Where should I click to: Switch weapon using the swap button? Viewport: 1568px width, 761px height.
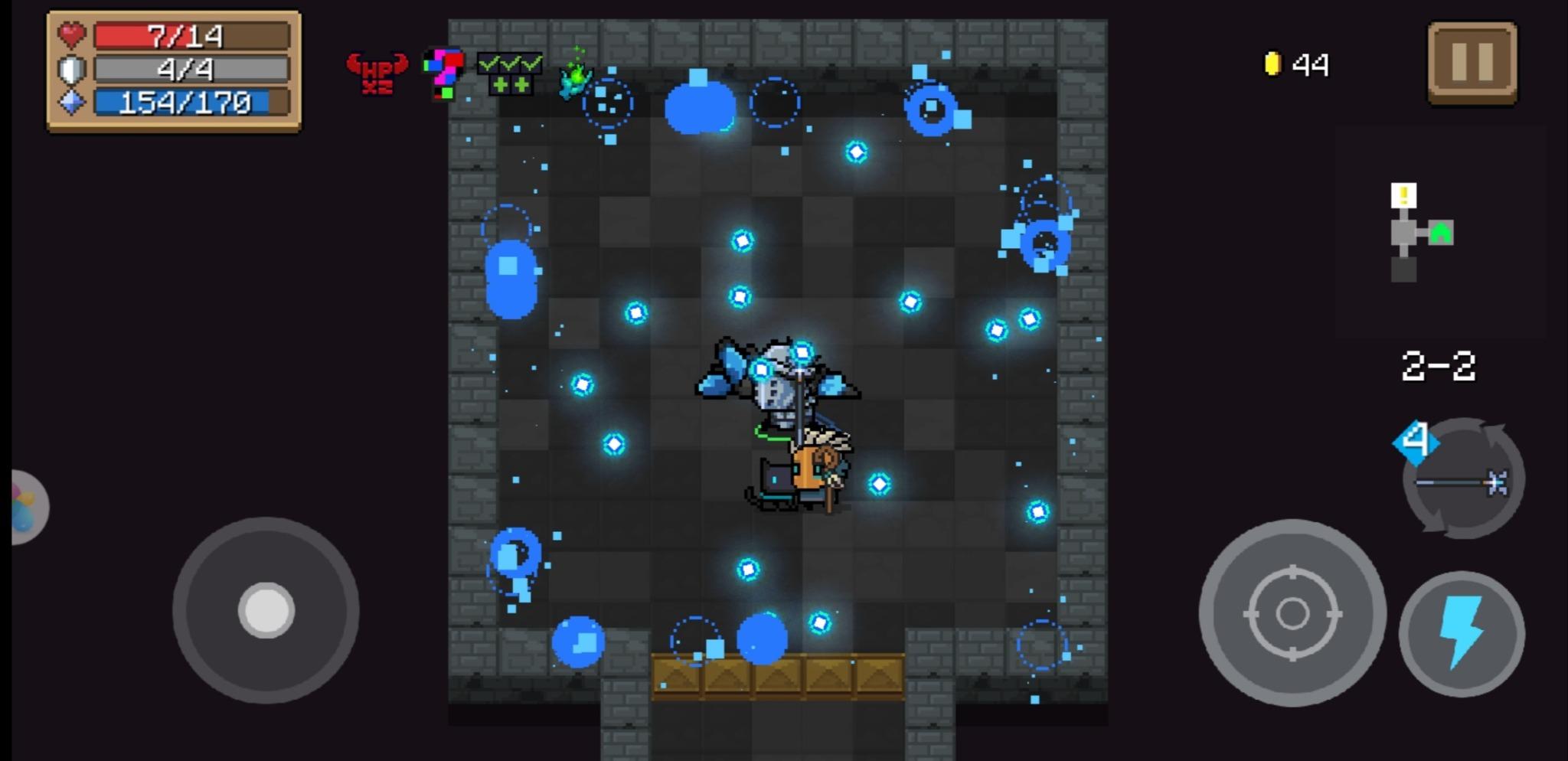tap(1464, 479)
